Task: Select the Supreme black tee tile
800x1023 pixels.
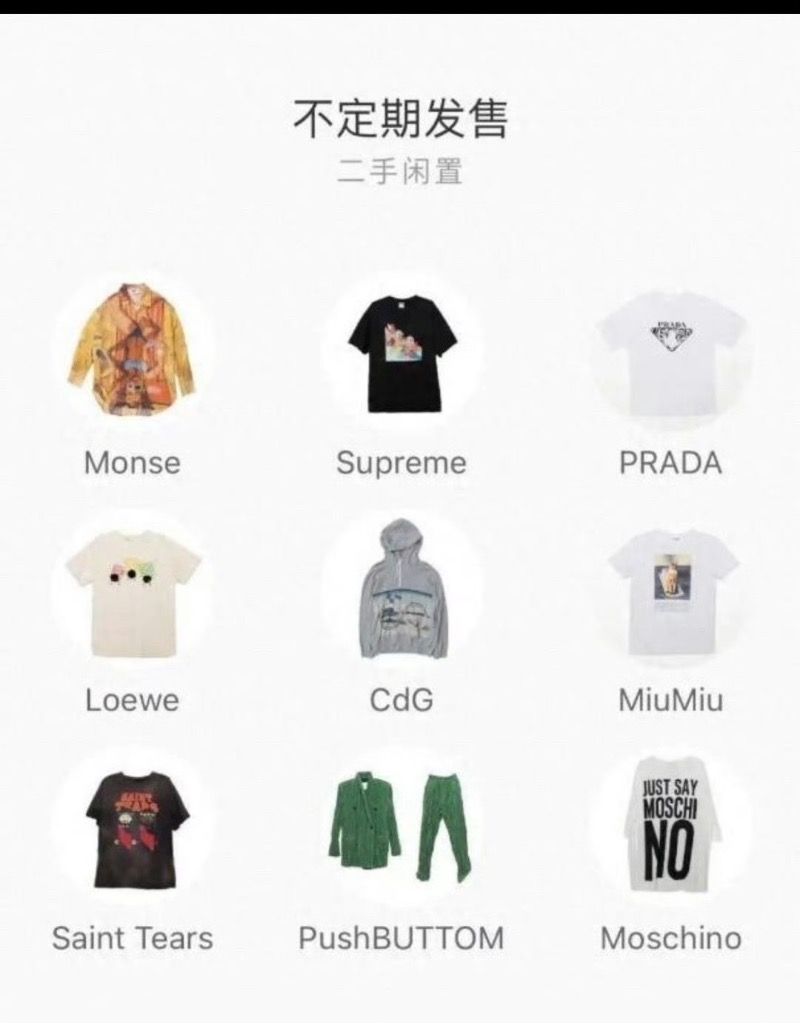Action: 401,350
